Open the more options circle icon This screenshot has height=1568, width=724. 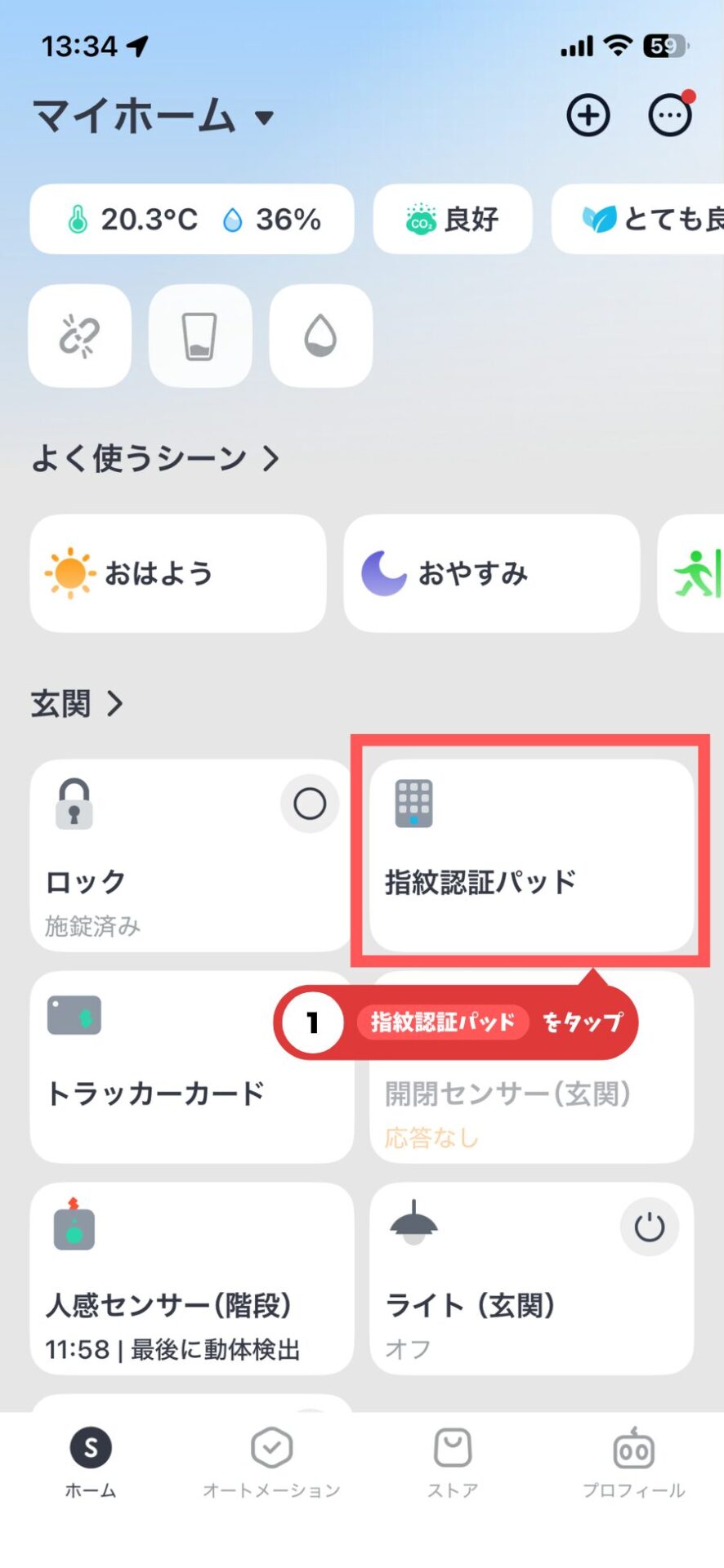(669, 116)
